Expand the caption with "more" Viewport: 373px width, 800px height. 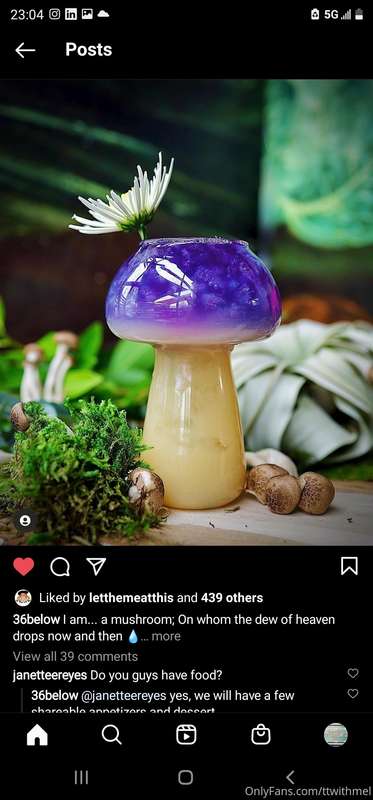pos(166,636)
